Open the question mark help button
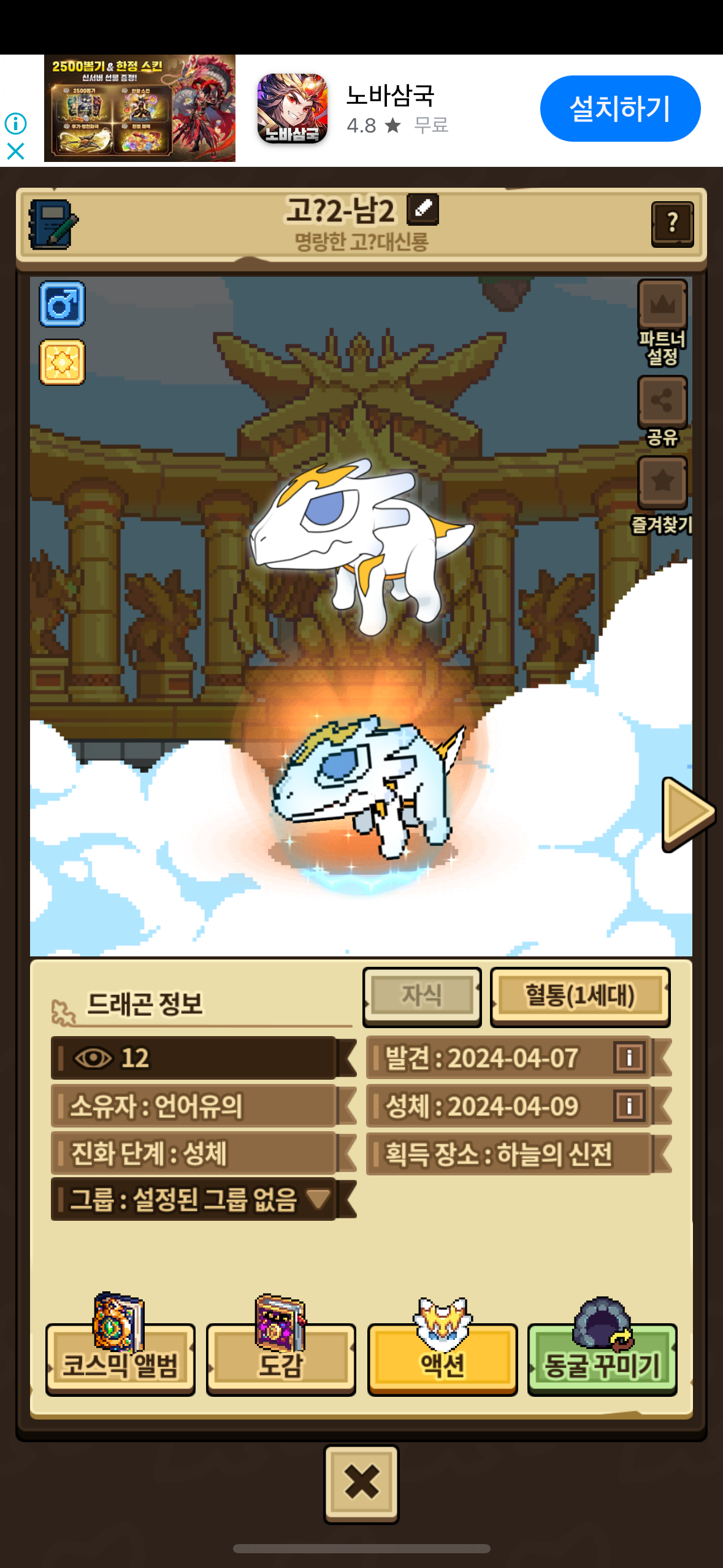This screenshot has height=1568, width=723. (x=672, y=224)
